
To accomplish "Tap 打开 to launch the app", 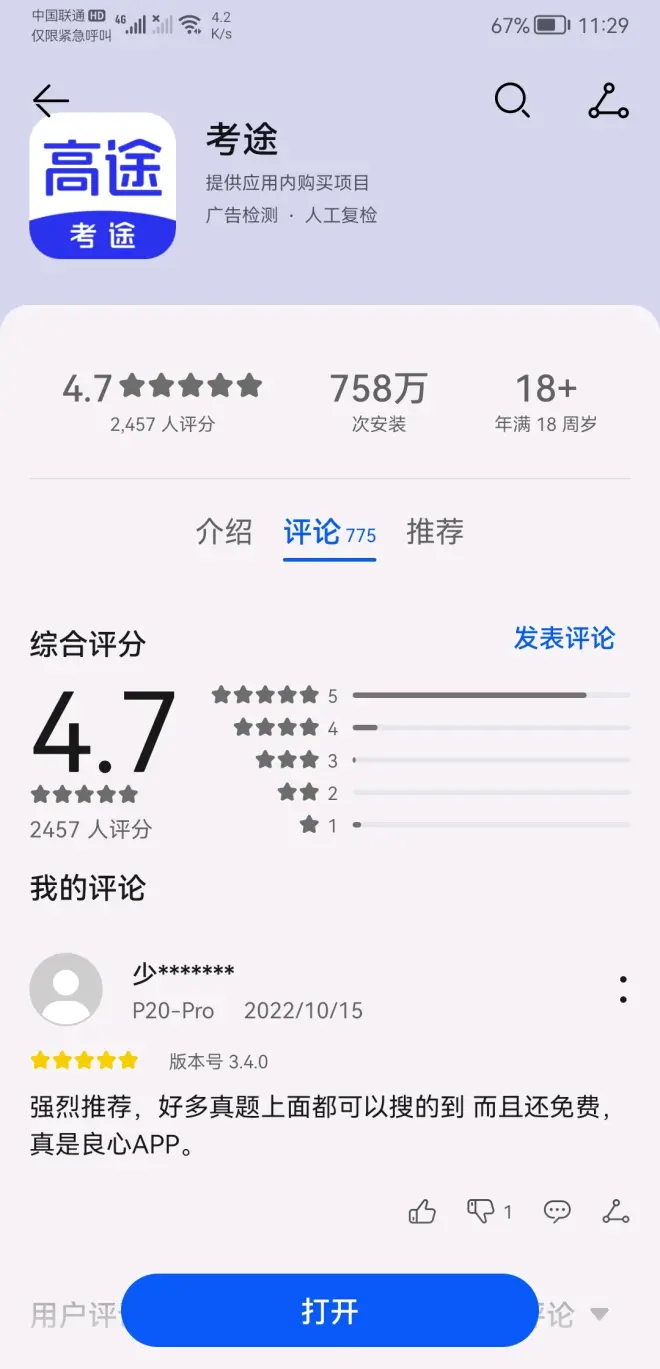I will 330,1311.
